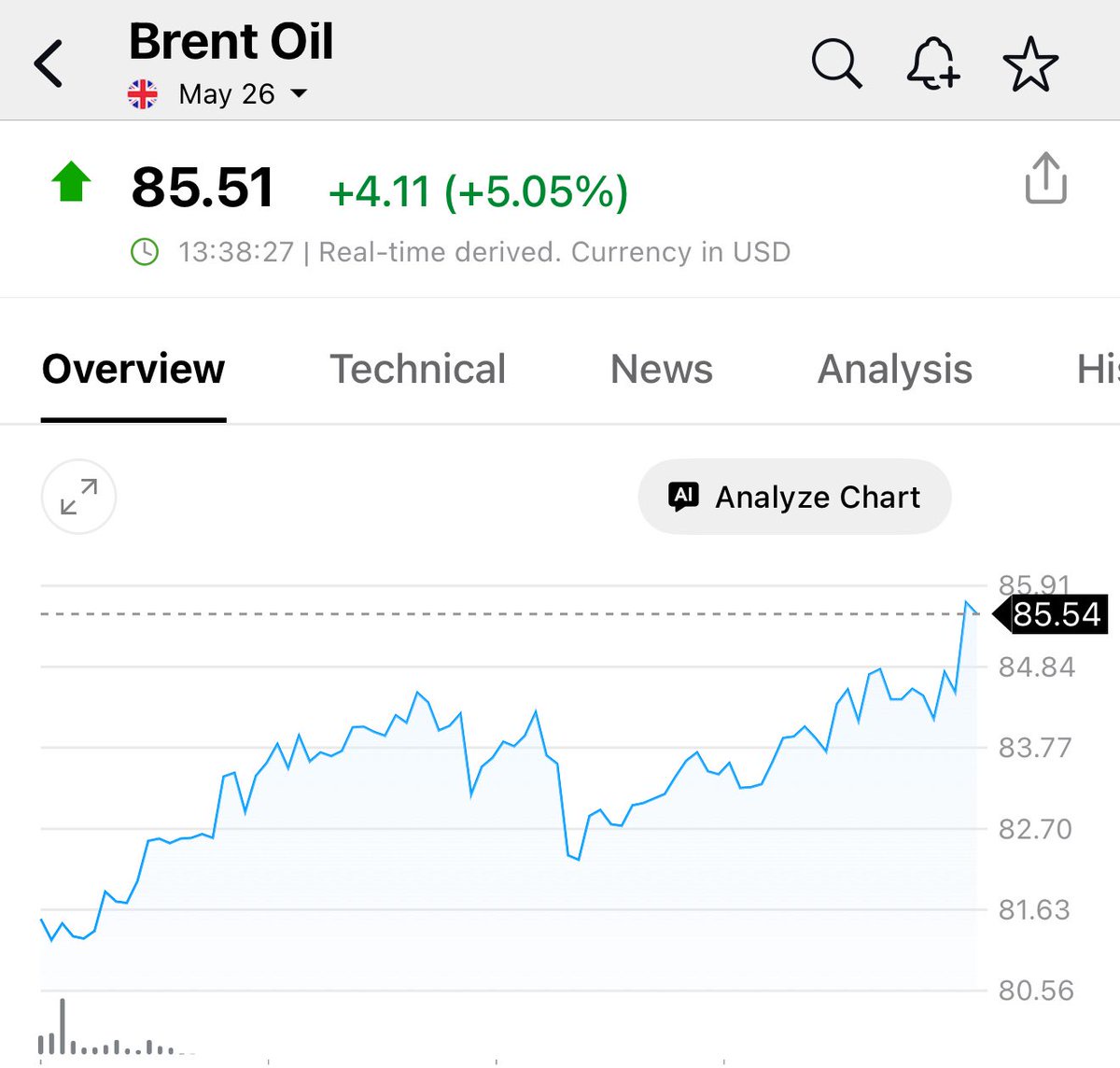
Task: Switch to the News tab
Action: 661,369
